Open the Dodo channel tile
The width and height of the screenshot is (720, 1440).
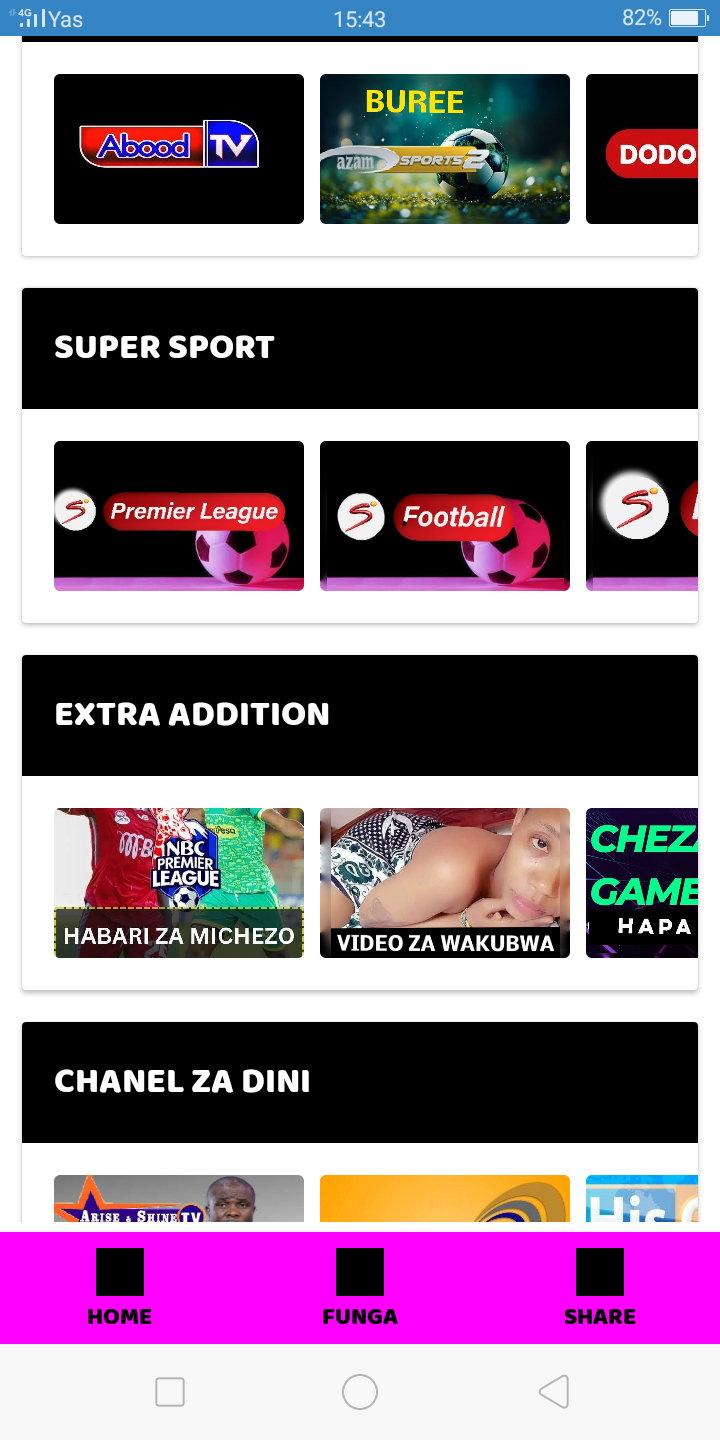[642, 148]
